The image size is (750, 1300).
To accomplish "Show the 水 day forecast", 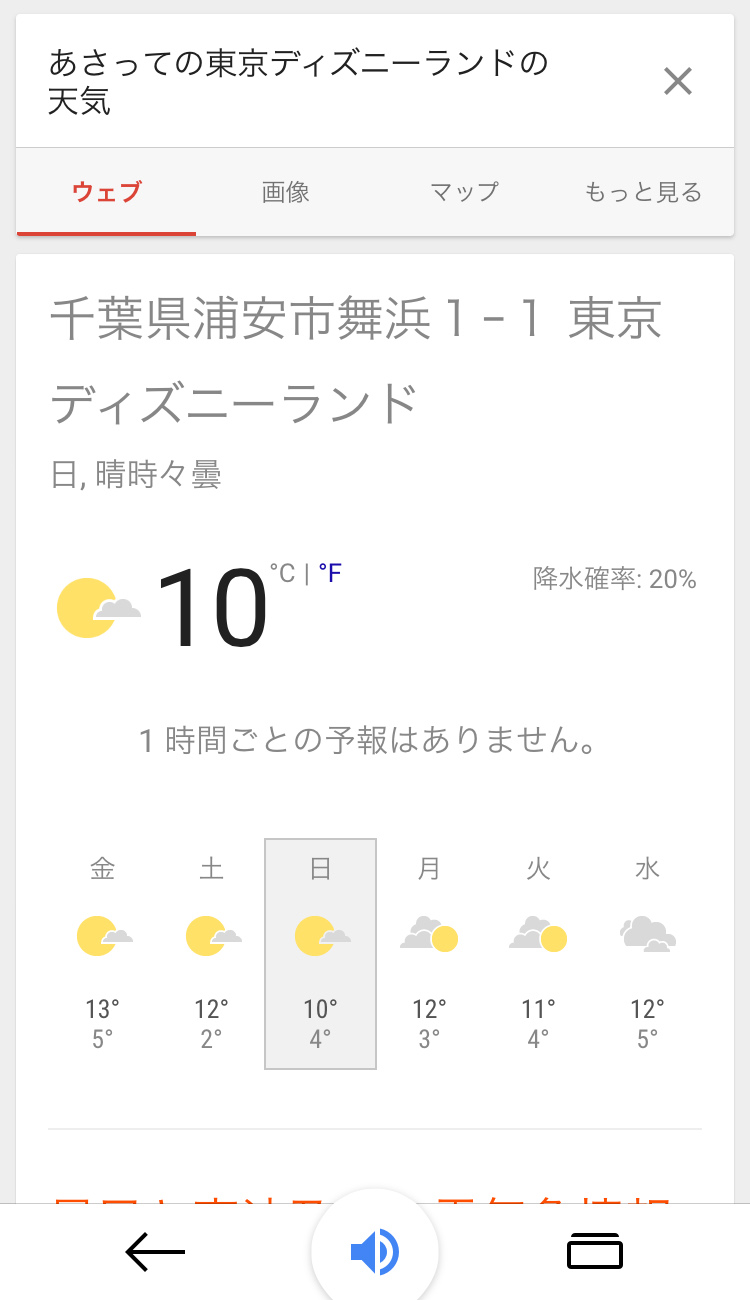I will 647,953.
